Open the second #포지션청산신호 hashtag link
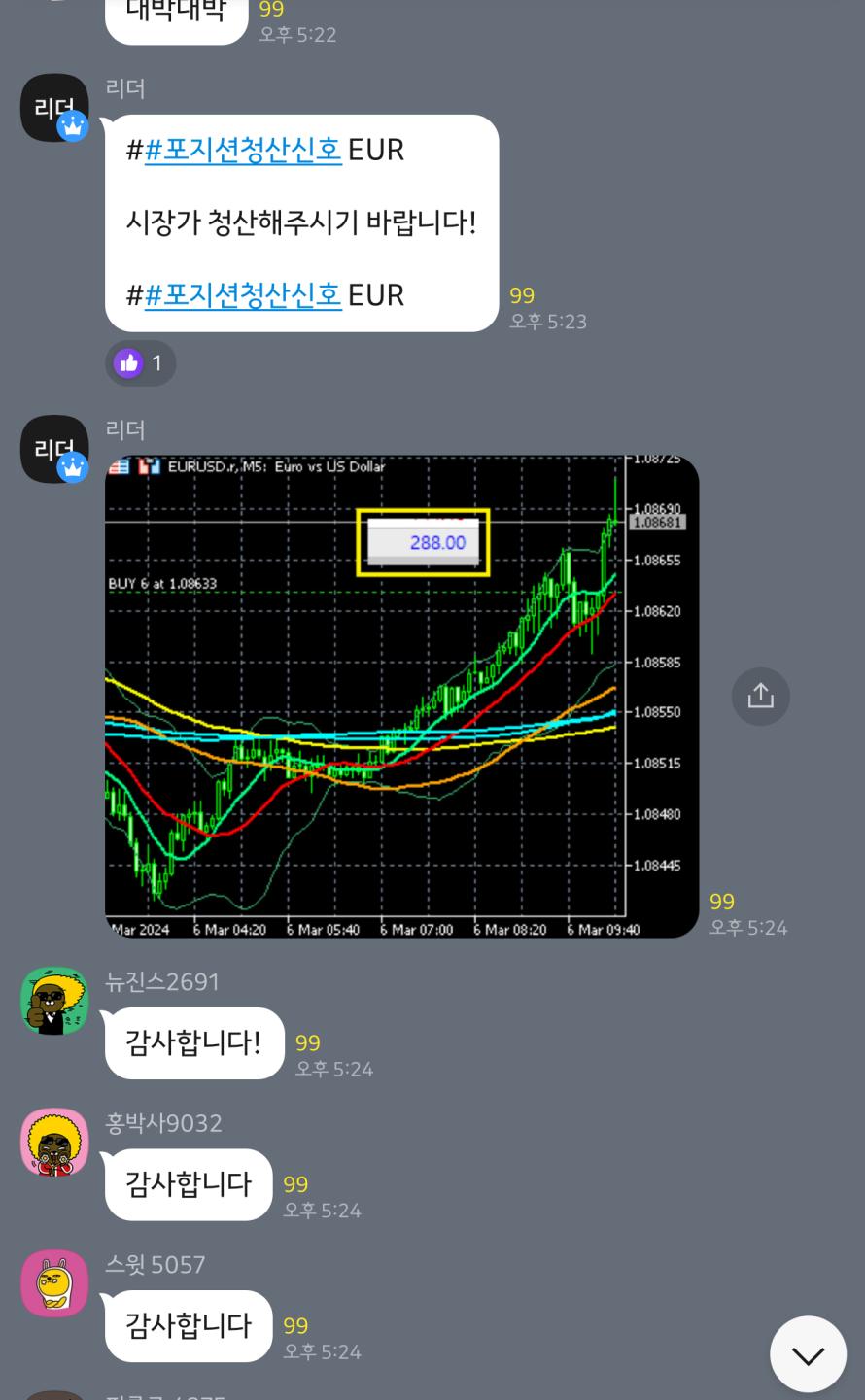The image size is (865, 1400). pos(243,295)
